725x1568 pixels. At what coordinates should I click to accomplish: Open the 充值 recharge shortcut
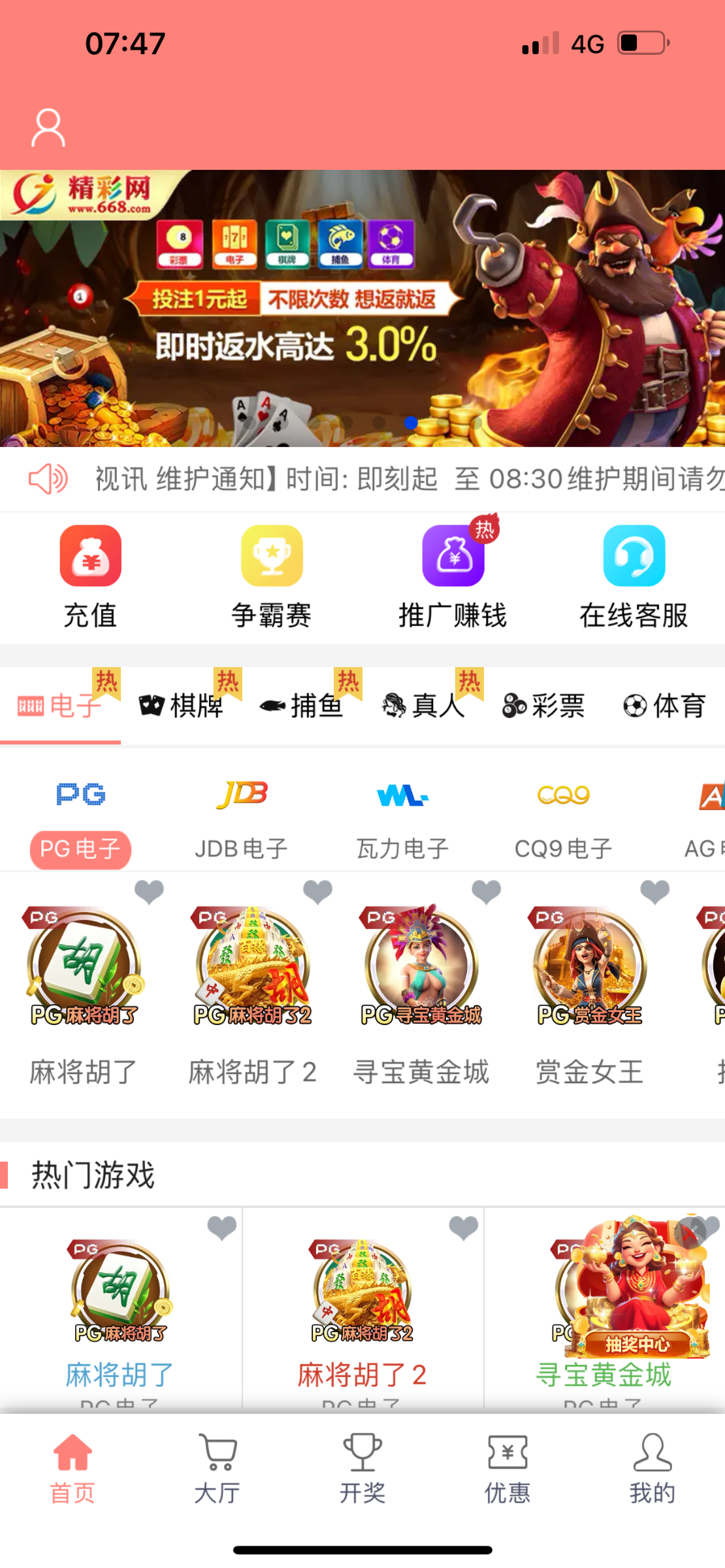[90, 576]
